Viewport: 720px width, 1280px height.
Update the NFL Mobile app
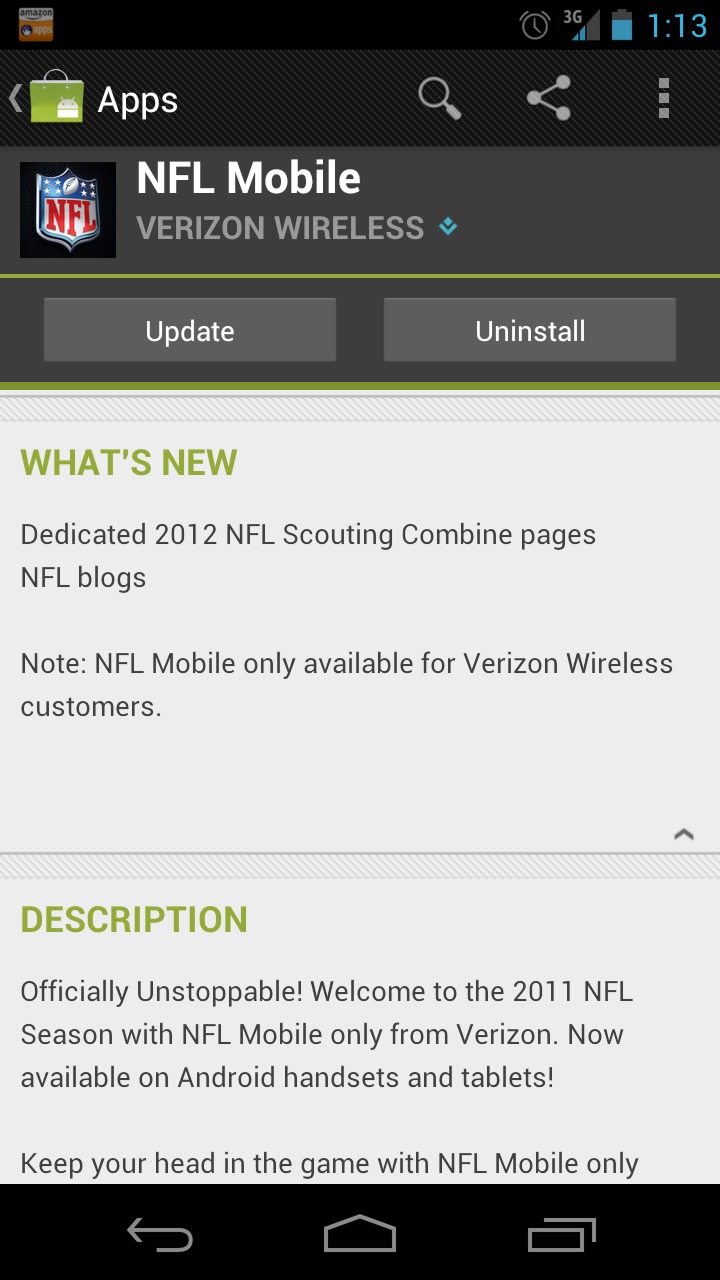(x=190, y=331)
